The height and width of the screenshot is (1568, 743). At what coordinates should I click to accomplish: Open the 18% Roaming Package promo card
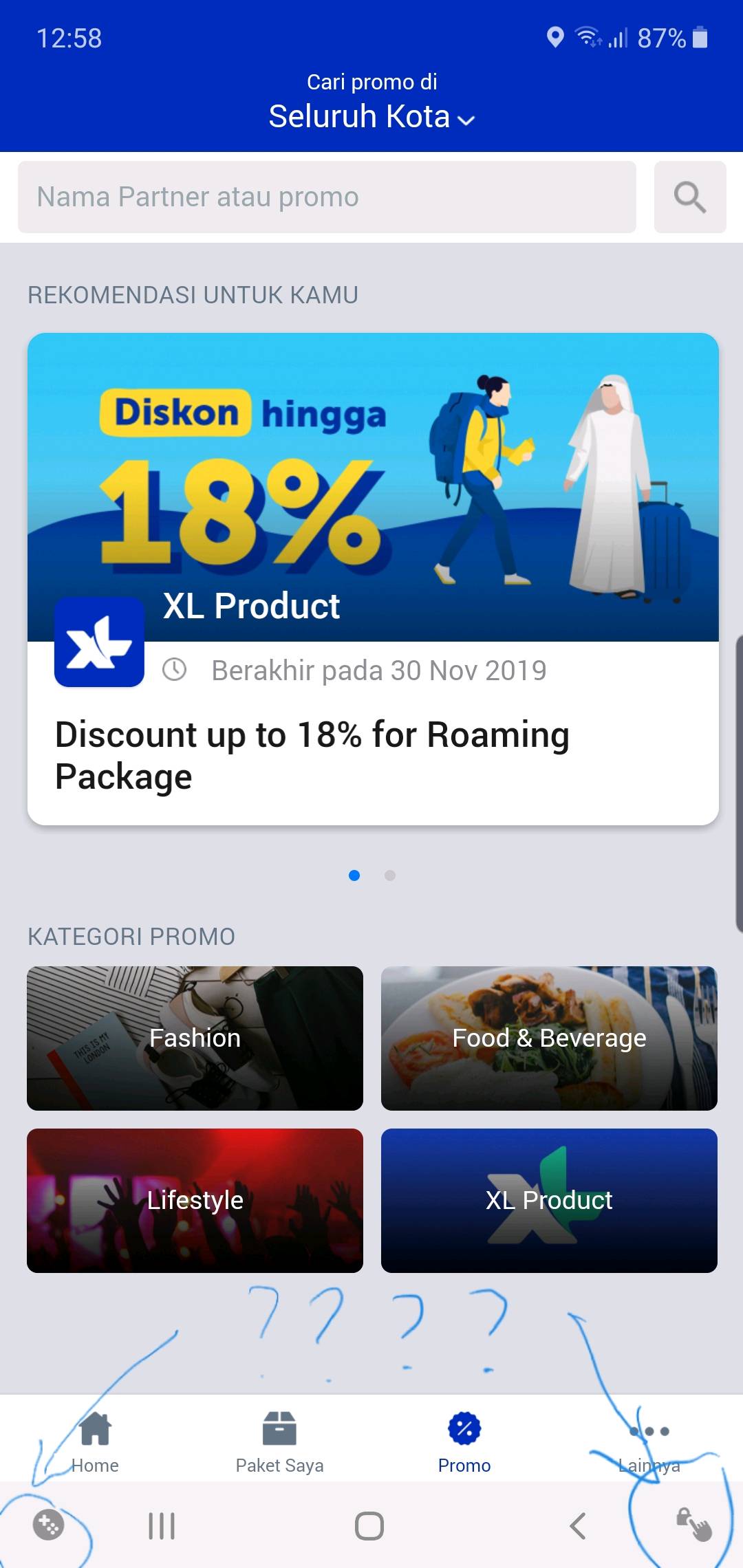[373, 578]
